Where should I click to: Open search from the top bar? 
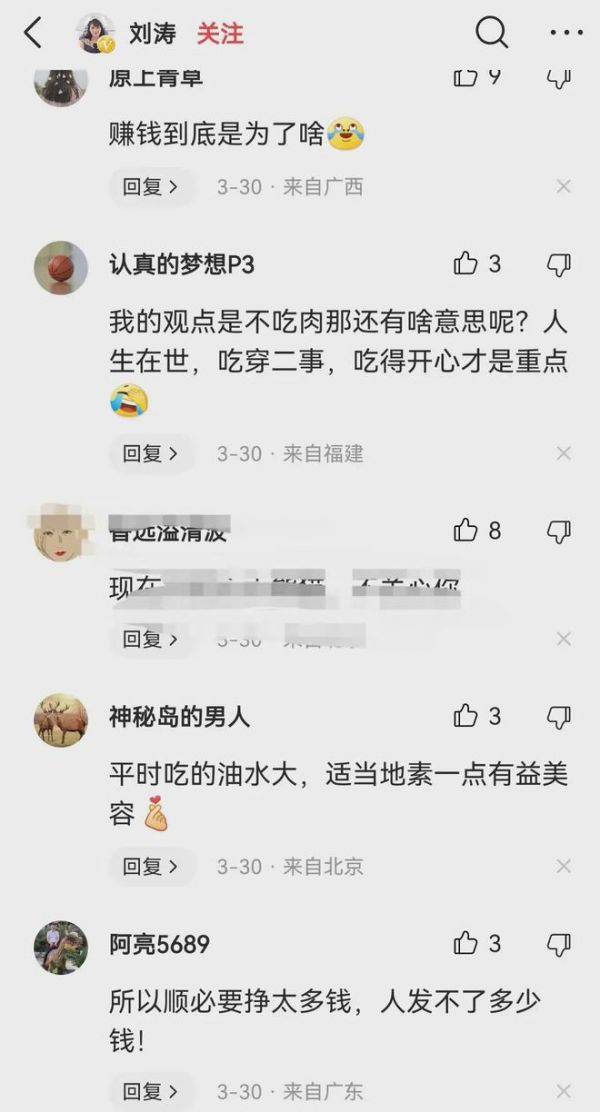pyautogui.click(x=491, y=33)
